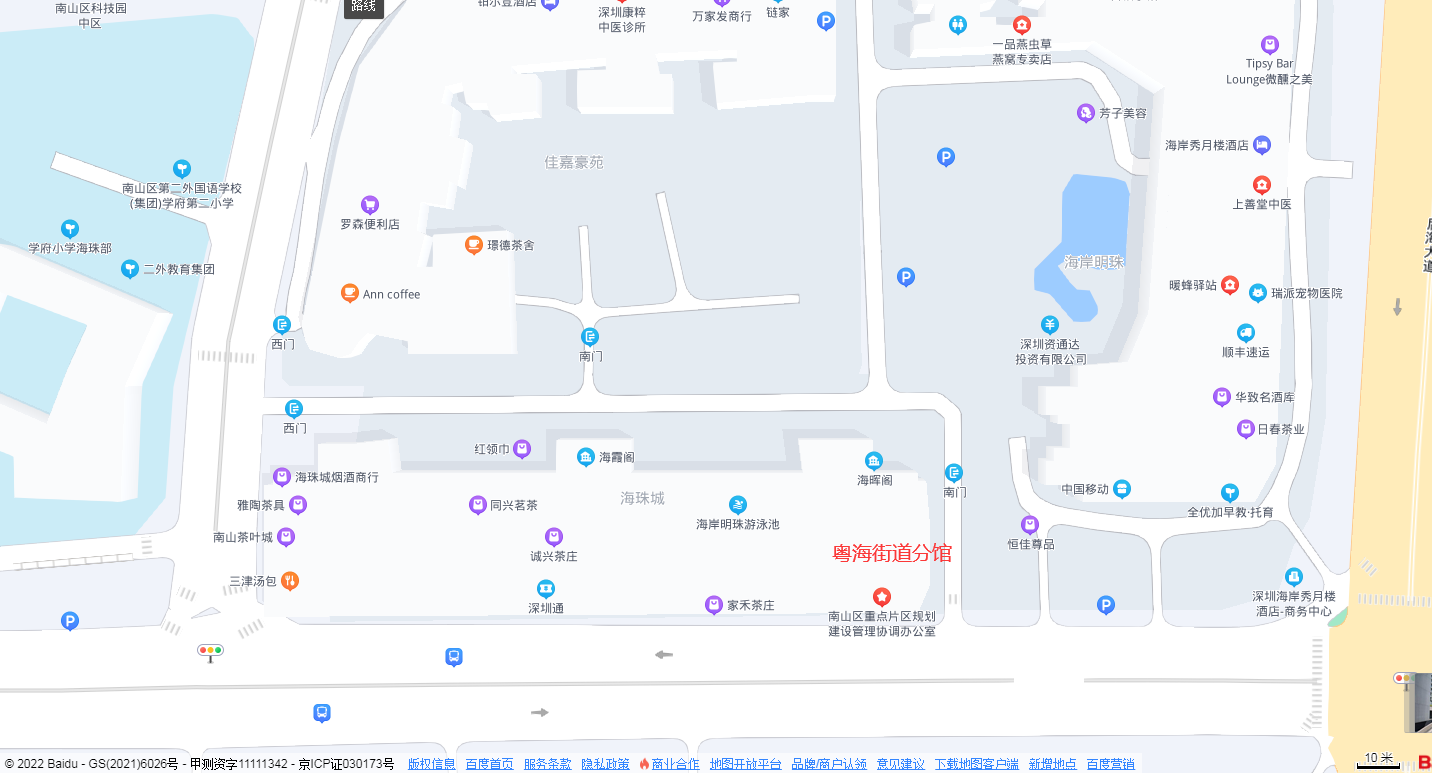The height and width of the screenshot is (773, 1432).
Task: Tap the 海岸明珠游泳池 marker
Action: pos(737,505)
